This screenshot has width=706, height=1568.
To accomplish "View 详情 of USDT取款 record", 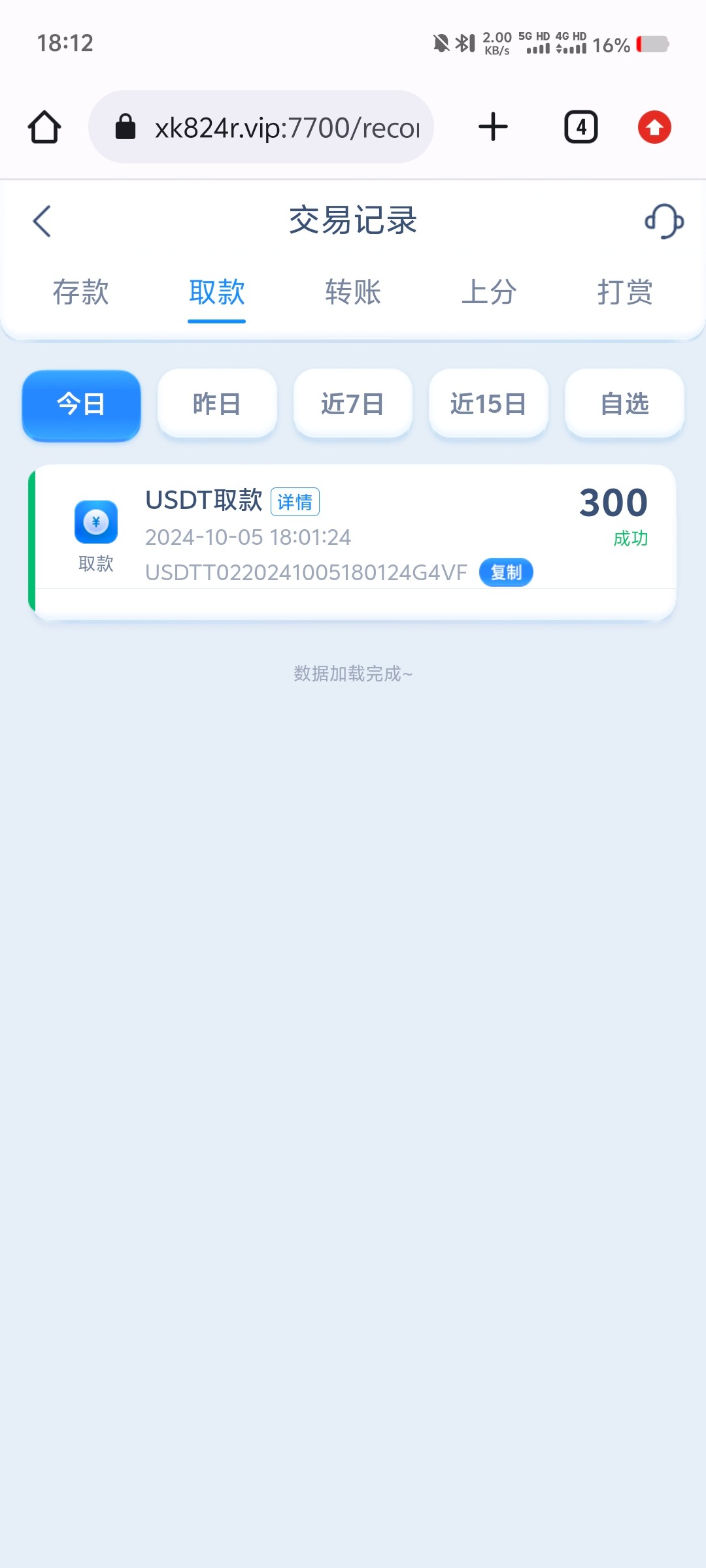I will [x=295, y=502].
